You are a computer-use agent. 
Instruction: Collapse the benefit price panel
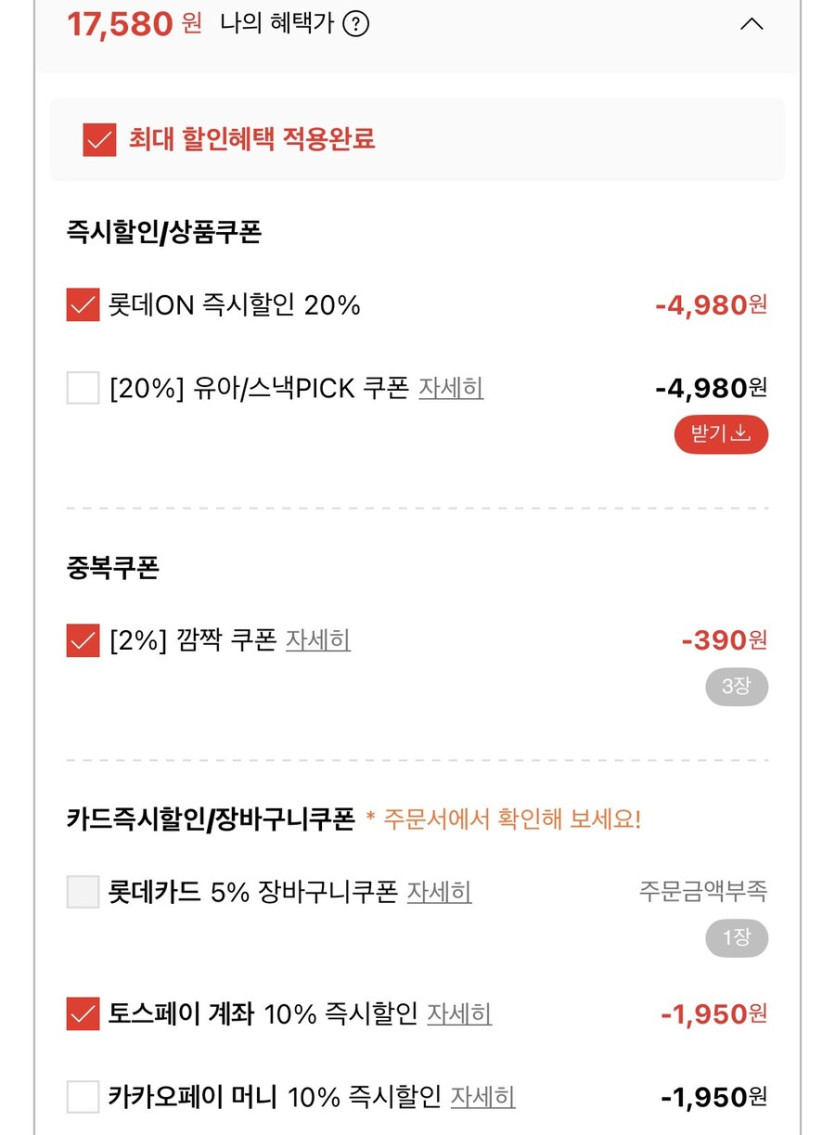(x=752, y=23)
